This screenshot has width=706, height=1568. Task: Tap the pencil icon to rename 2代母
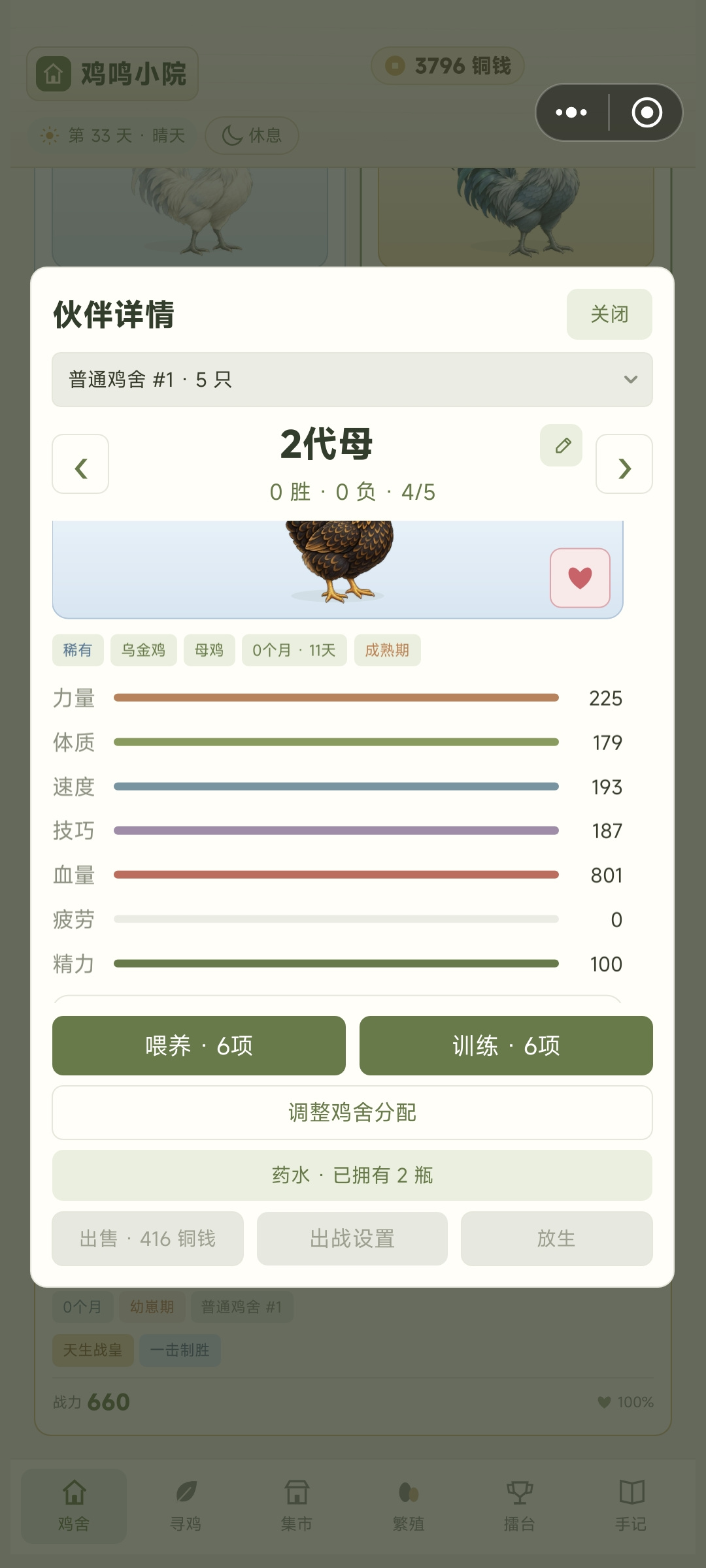click(562, 446)
